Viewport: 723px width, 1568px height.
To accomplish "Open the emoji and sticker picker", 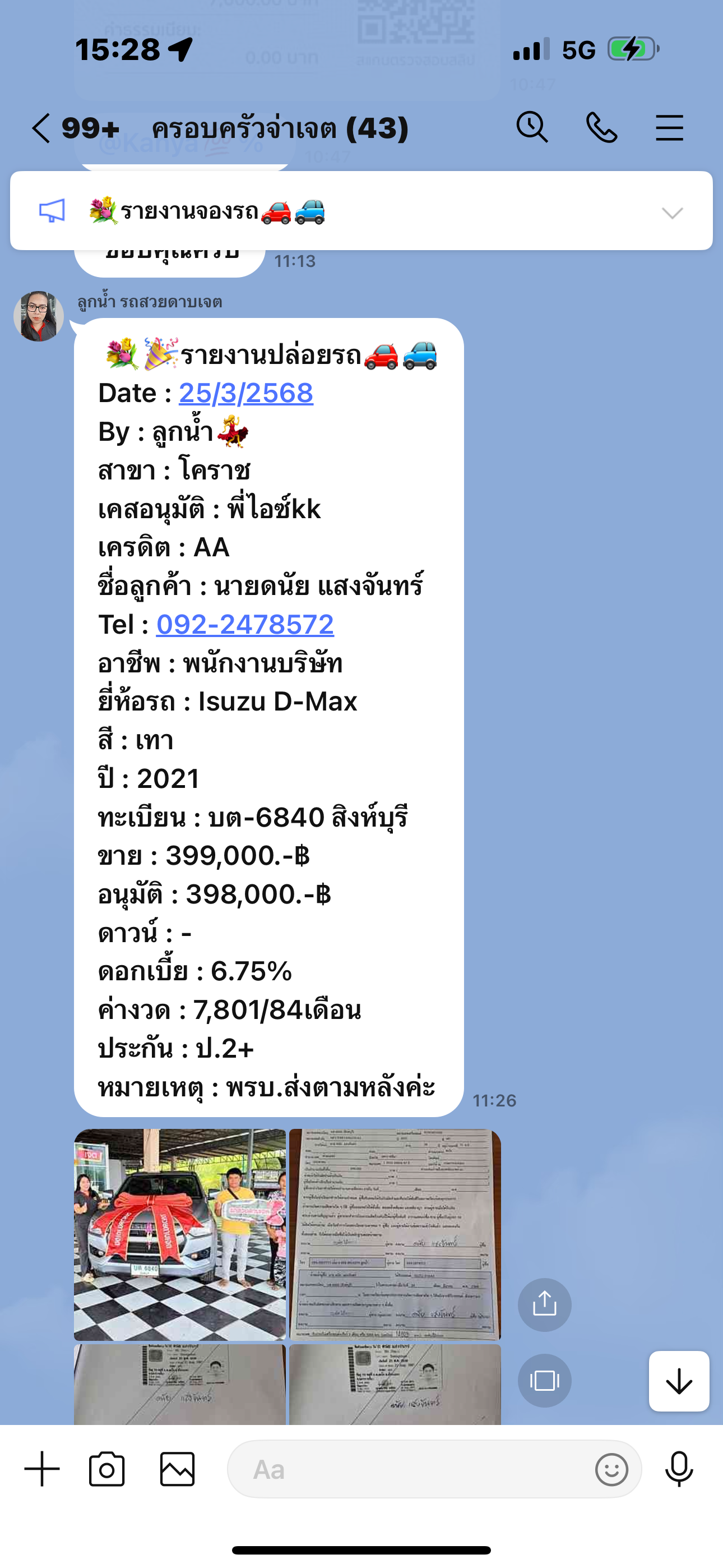I will point(611,1470).
